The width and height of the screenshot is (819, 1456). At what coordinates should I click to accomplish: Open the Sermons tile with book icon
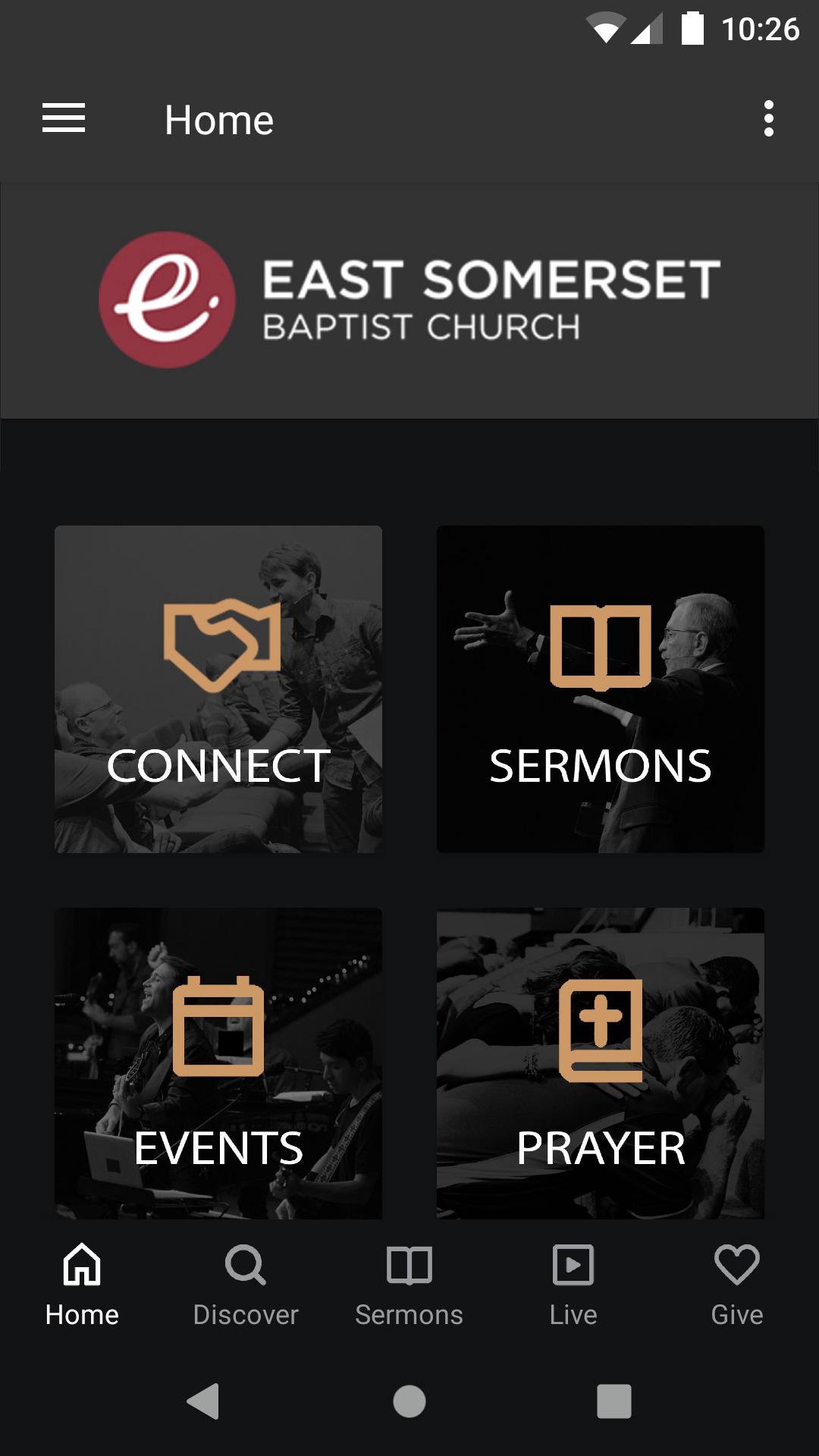[x=600, y=689]
